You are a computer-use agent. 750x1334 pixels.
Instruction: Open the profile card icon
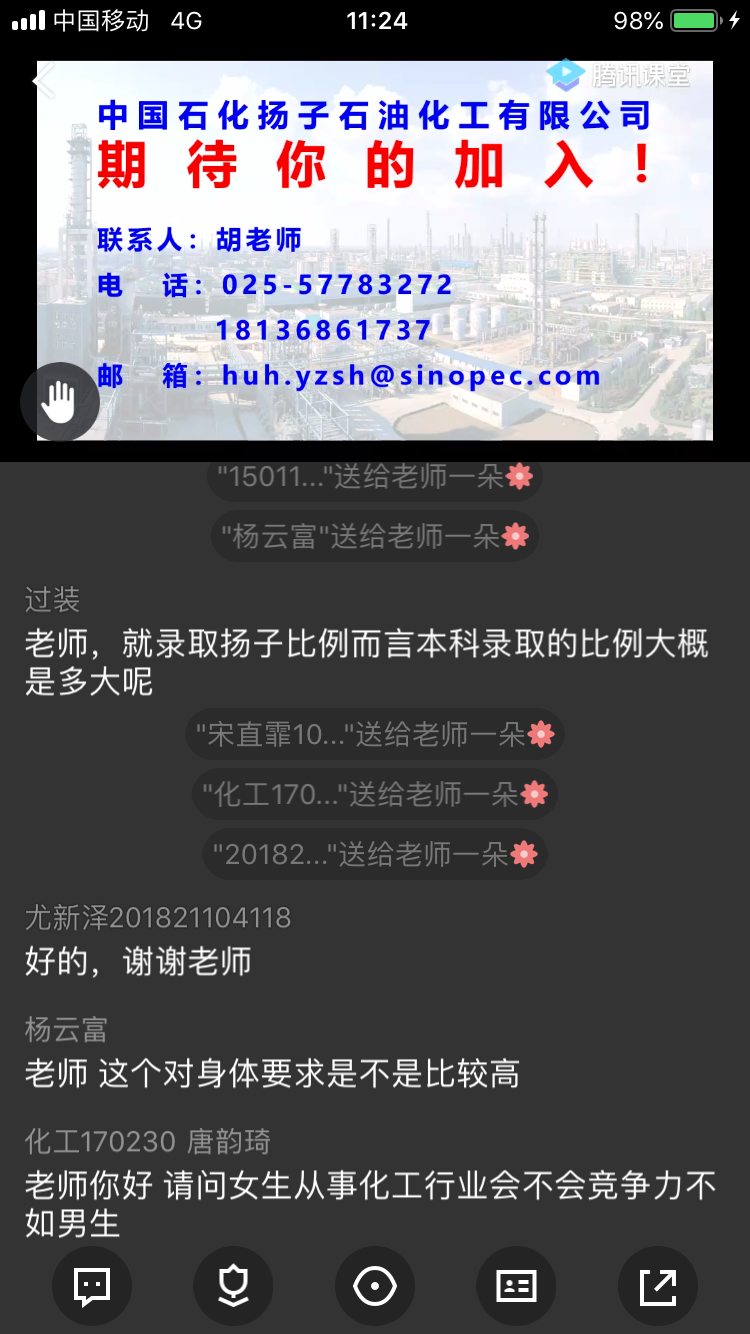[516, 1286]
